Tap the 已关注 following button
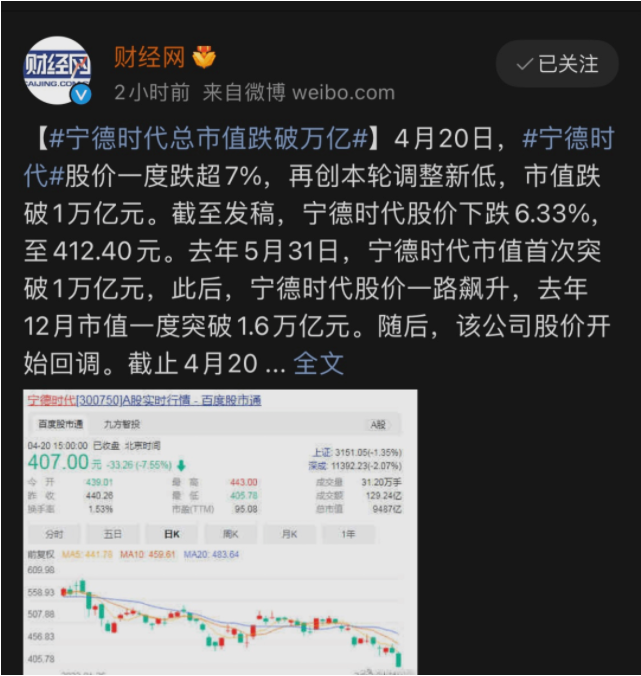 [557, 64]
